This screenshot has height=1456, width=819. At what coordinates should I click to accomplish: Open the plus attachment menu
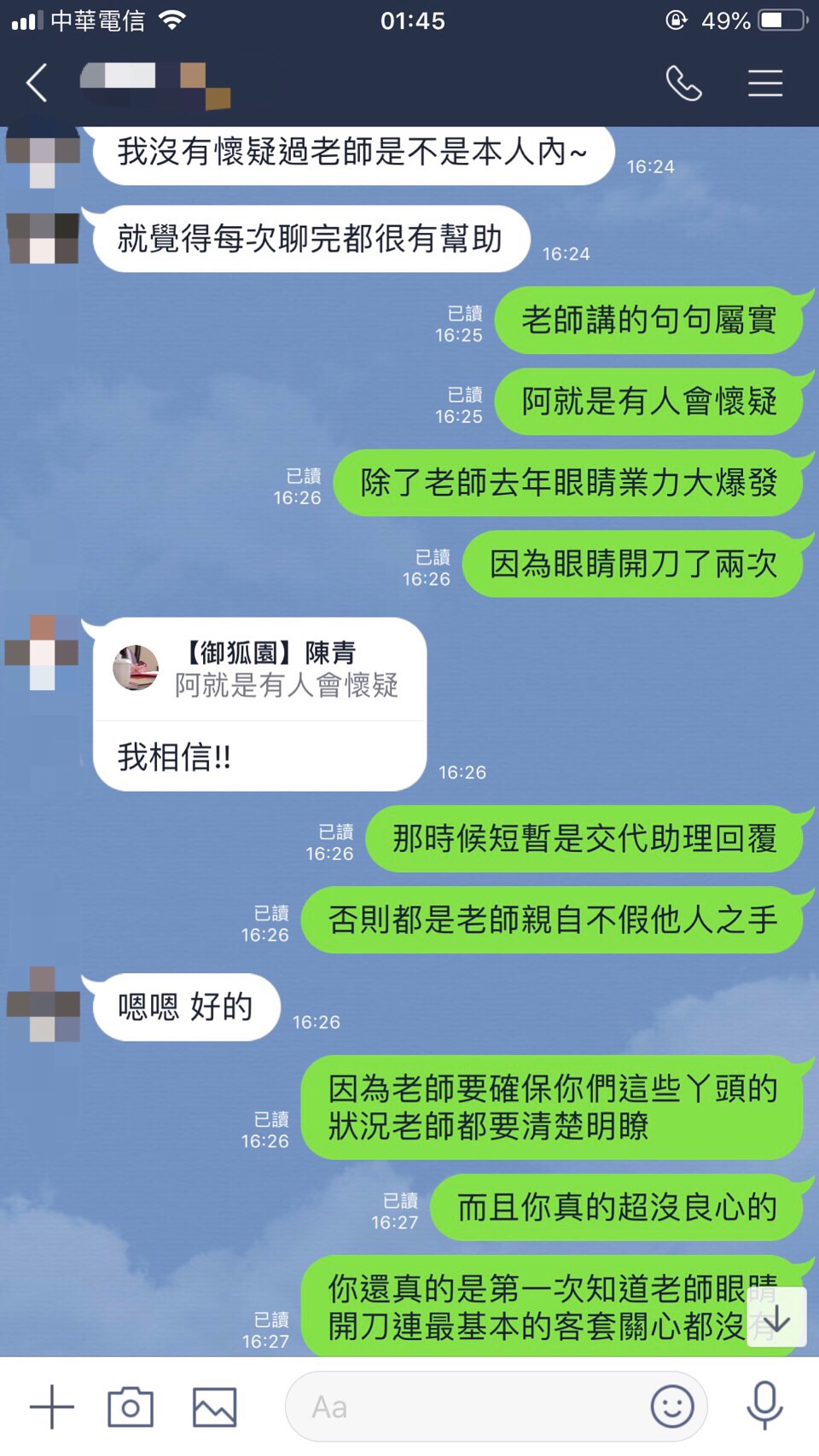click(x=52, y=1407)
